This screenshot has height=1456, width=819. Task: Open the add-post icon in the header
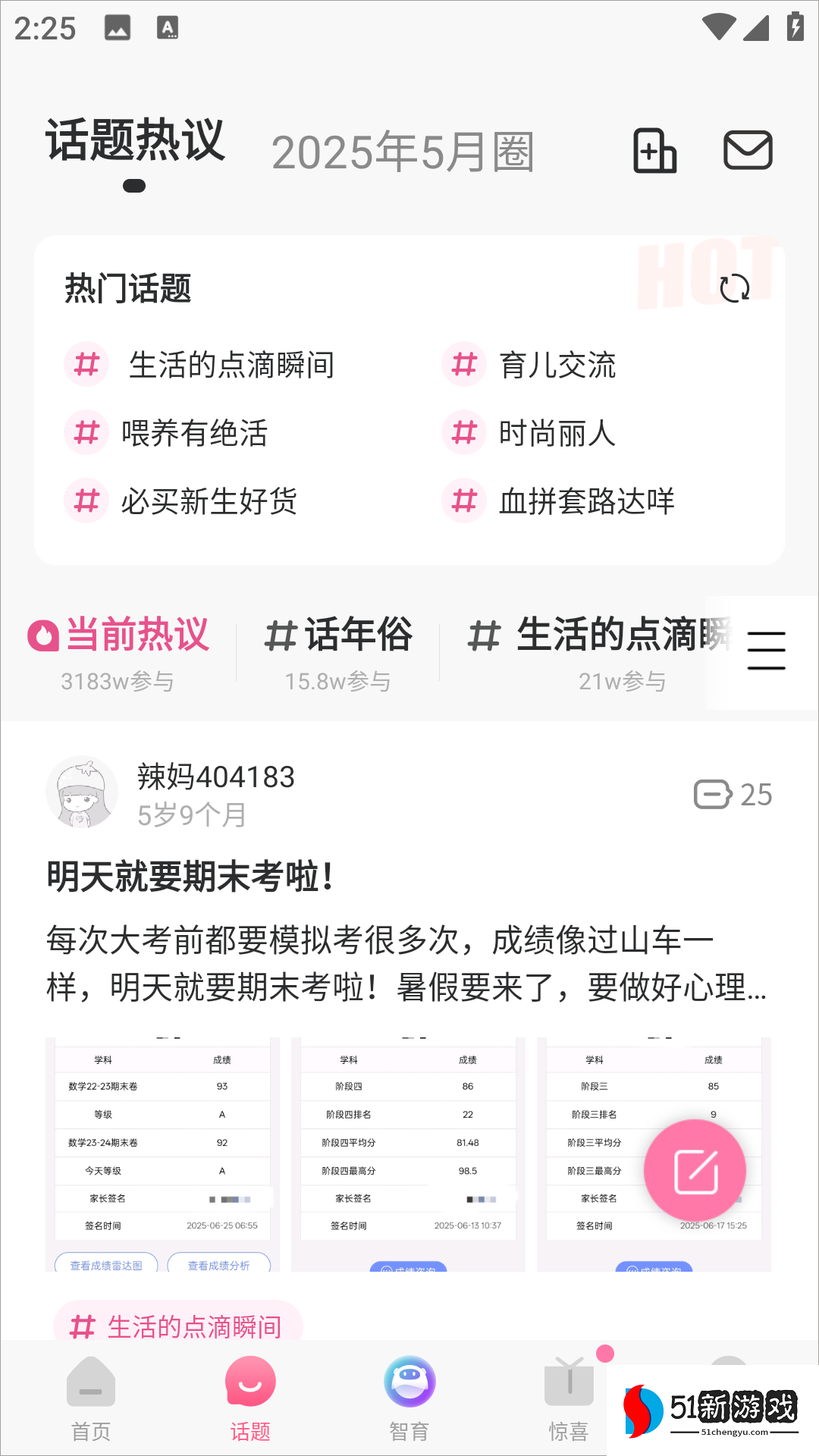[x=654, y=150]
